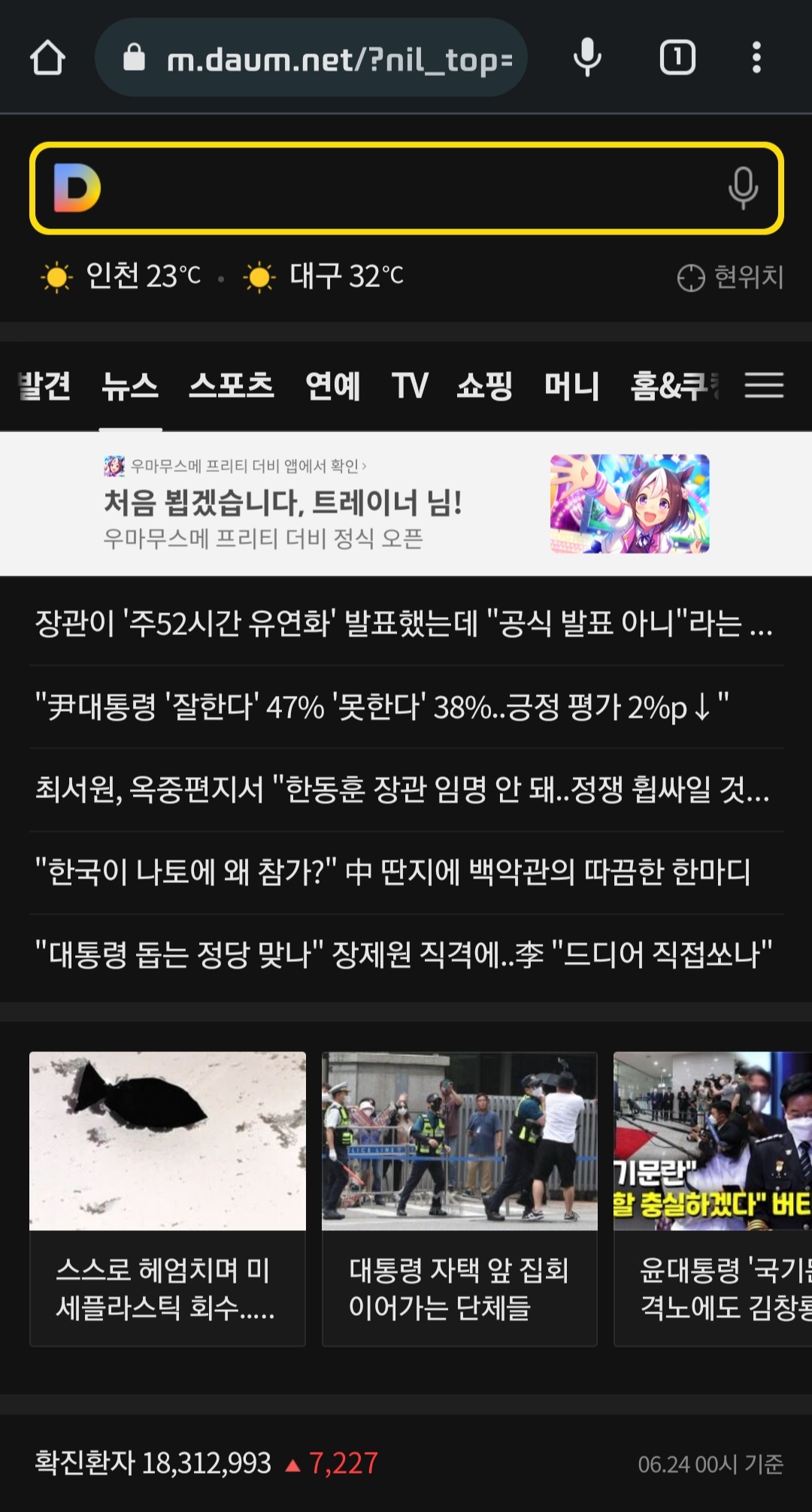This screenshot has width=812, height=1512.
Task: Open the 미세플라스틱 회수 news card
Action: pos(168,1199)
